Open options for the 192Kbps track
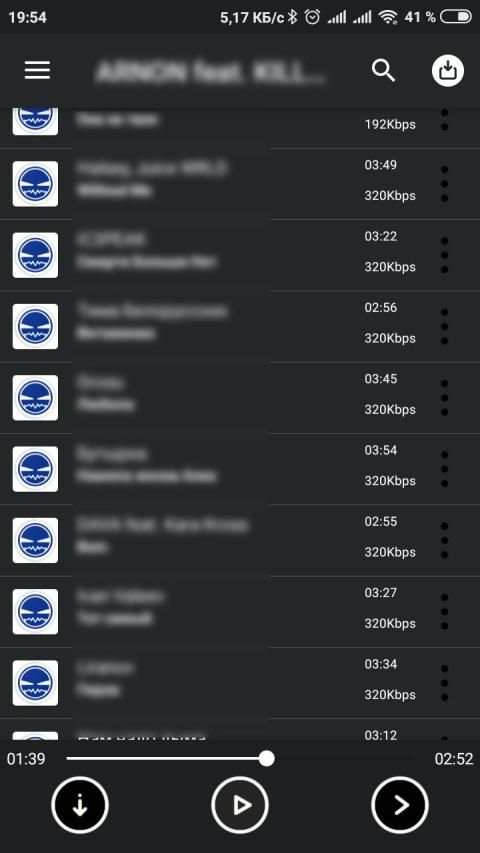 (445, 120)
